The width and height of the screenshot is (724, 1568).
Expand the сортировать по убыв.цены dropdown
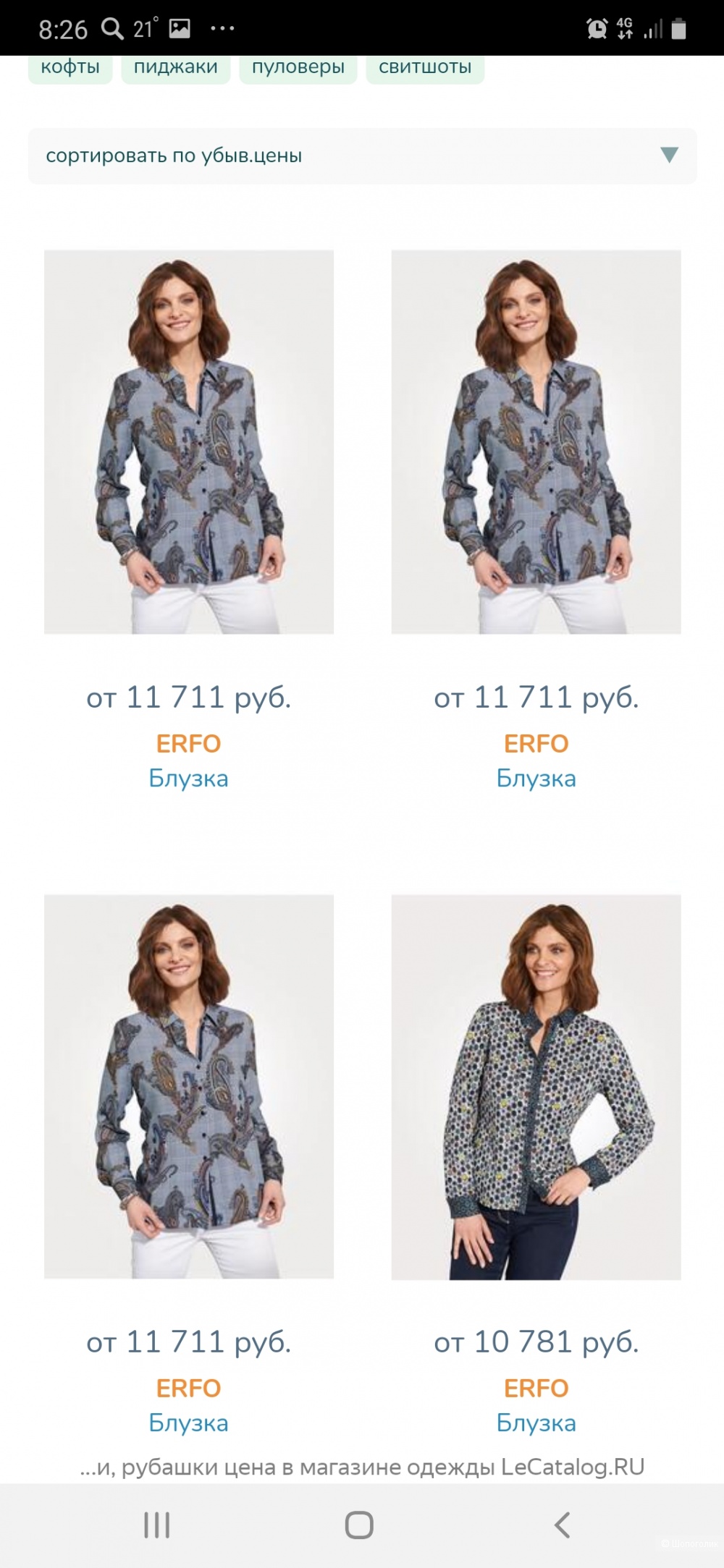[x=362, y=156]
